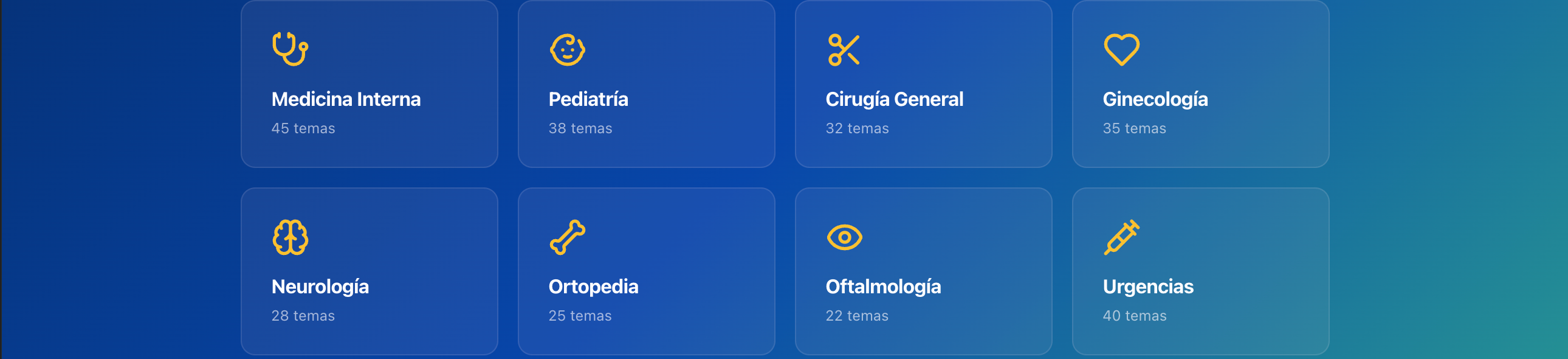Open Oftalmología topics
Viewport: 1568px width, 359px height.
(x=923, y=271)
